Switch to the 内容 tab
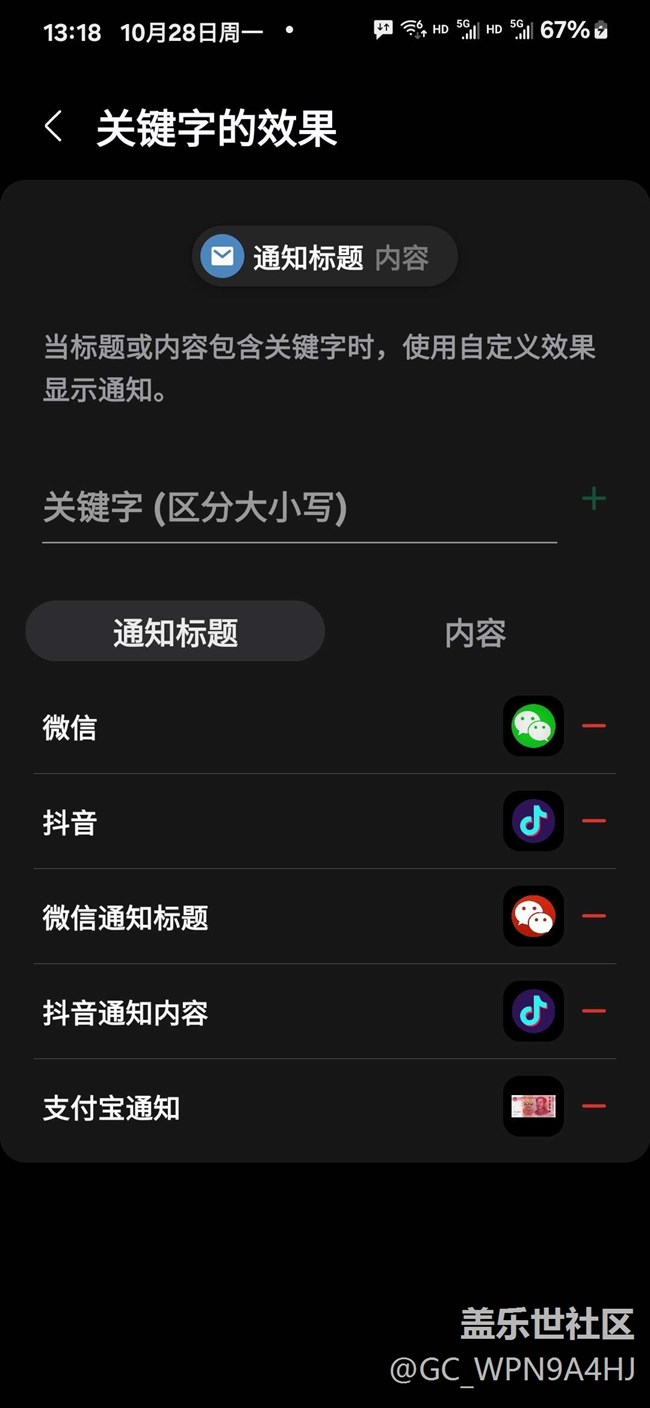This screenshot has width=650, height=1408. click(475, 632)
